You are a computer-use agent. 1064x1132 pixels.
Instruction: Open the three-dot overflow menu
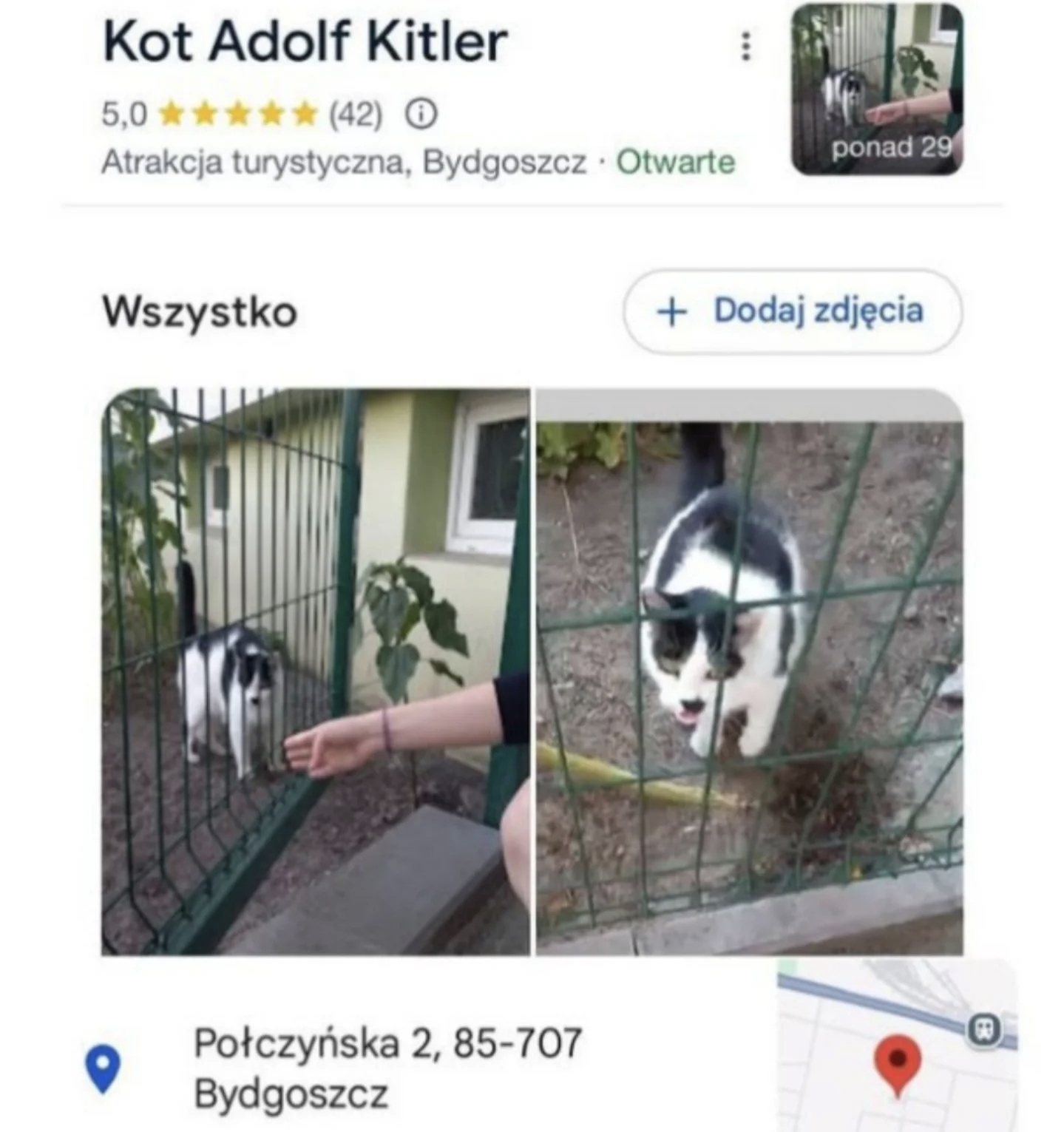coord(745,46)
